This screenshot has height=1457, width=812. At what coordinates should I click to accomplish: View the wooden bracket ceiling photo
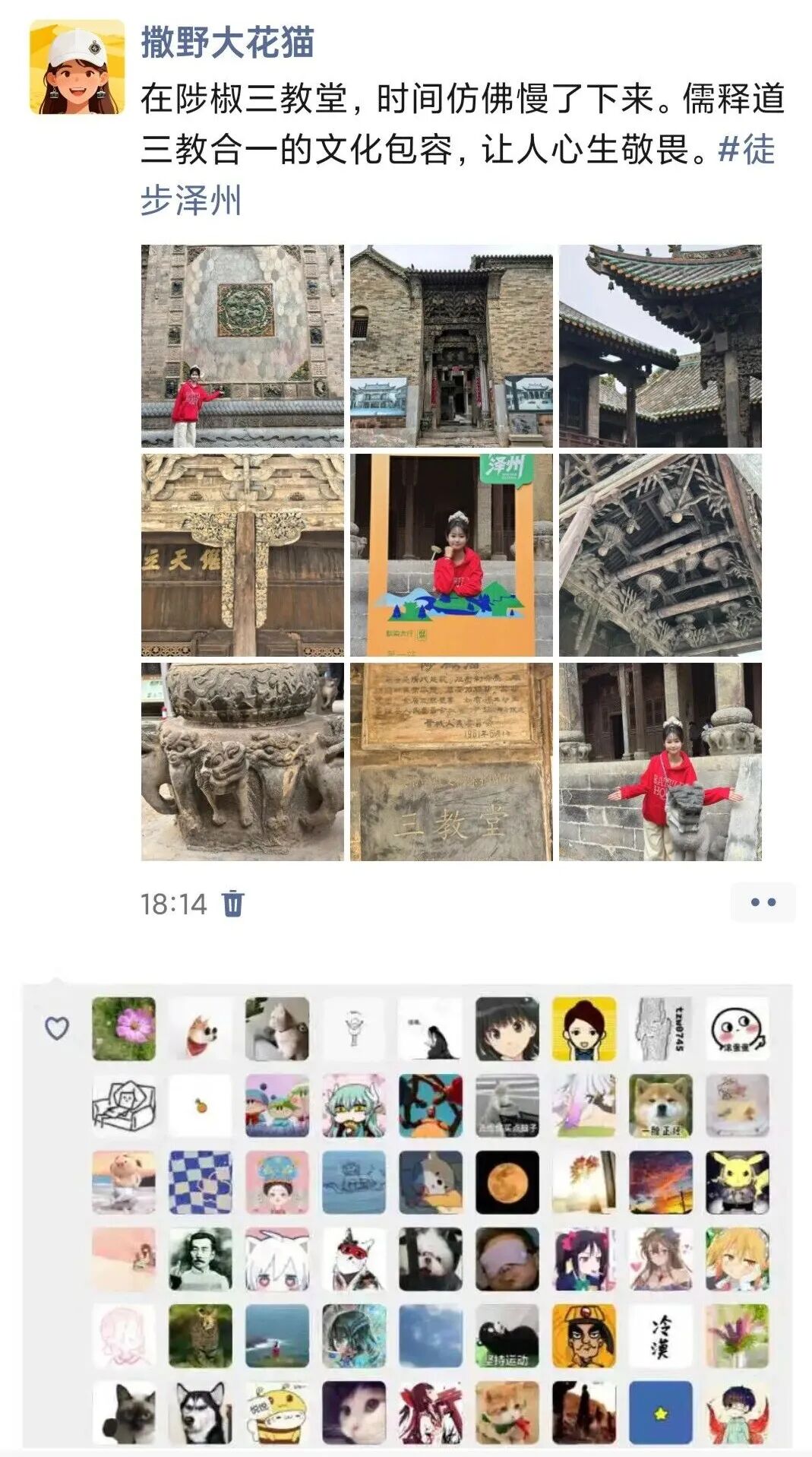tap(660, 555)
